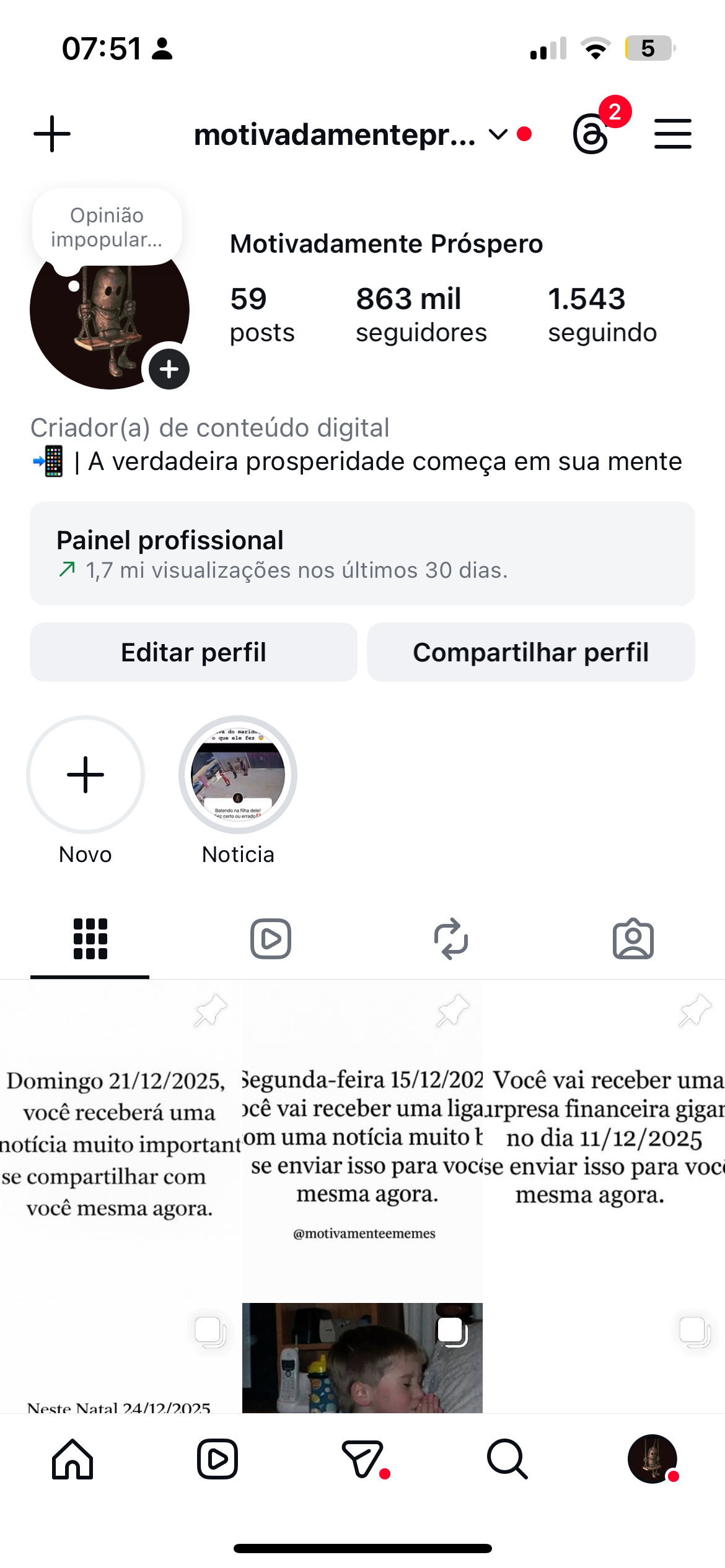Tap Compartilhar perfil button
Viewport: 725px width, 1568px height.
click(531, 652)
